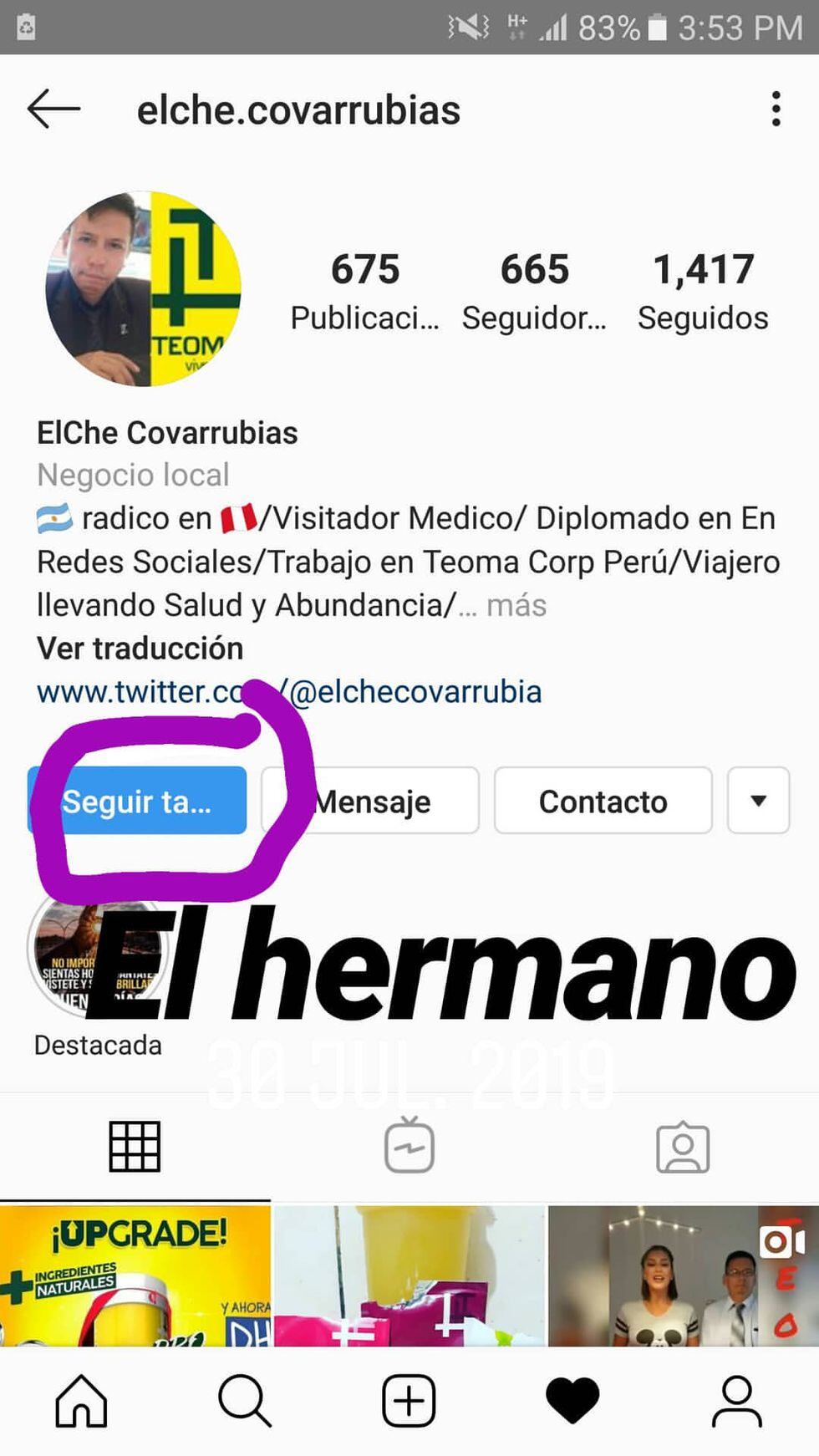Open the ¡UPGRADE! post thumbnail
819x1456 pixels.
(x=135, y=1275)
